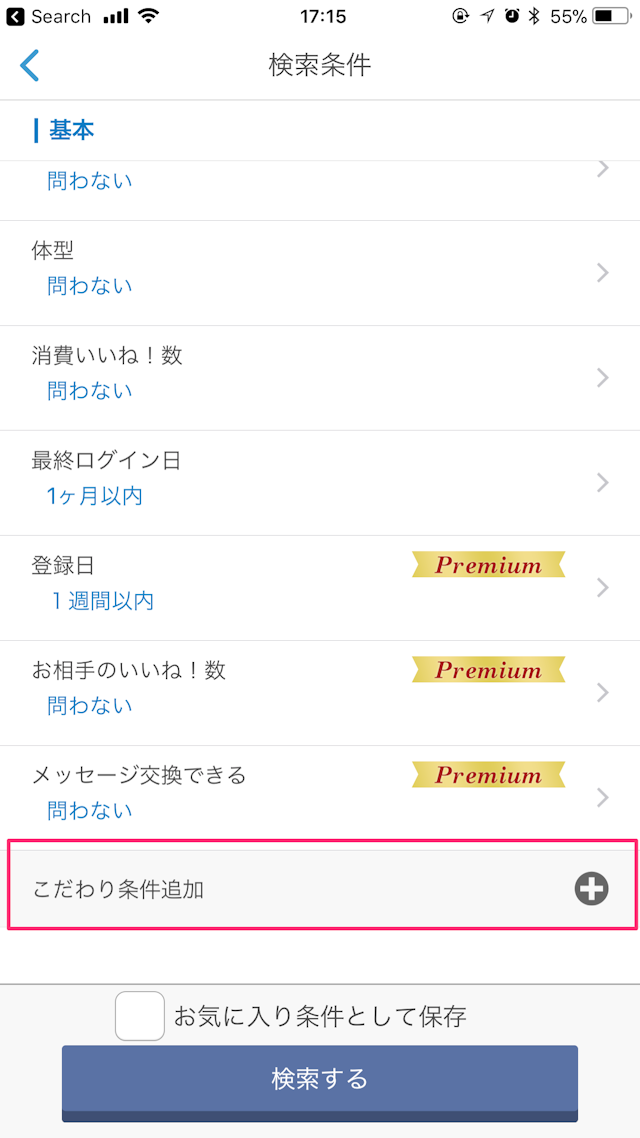Open the 消費いいね！数 condition row
Screen dimensions: 640x1138
tap(320, 377)
